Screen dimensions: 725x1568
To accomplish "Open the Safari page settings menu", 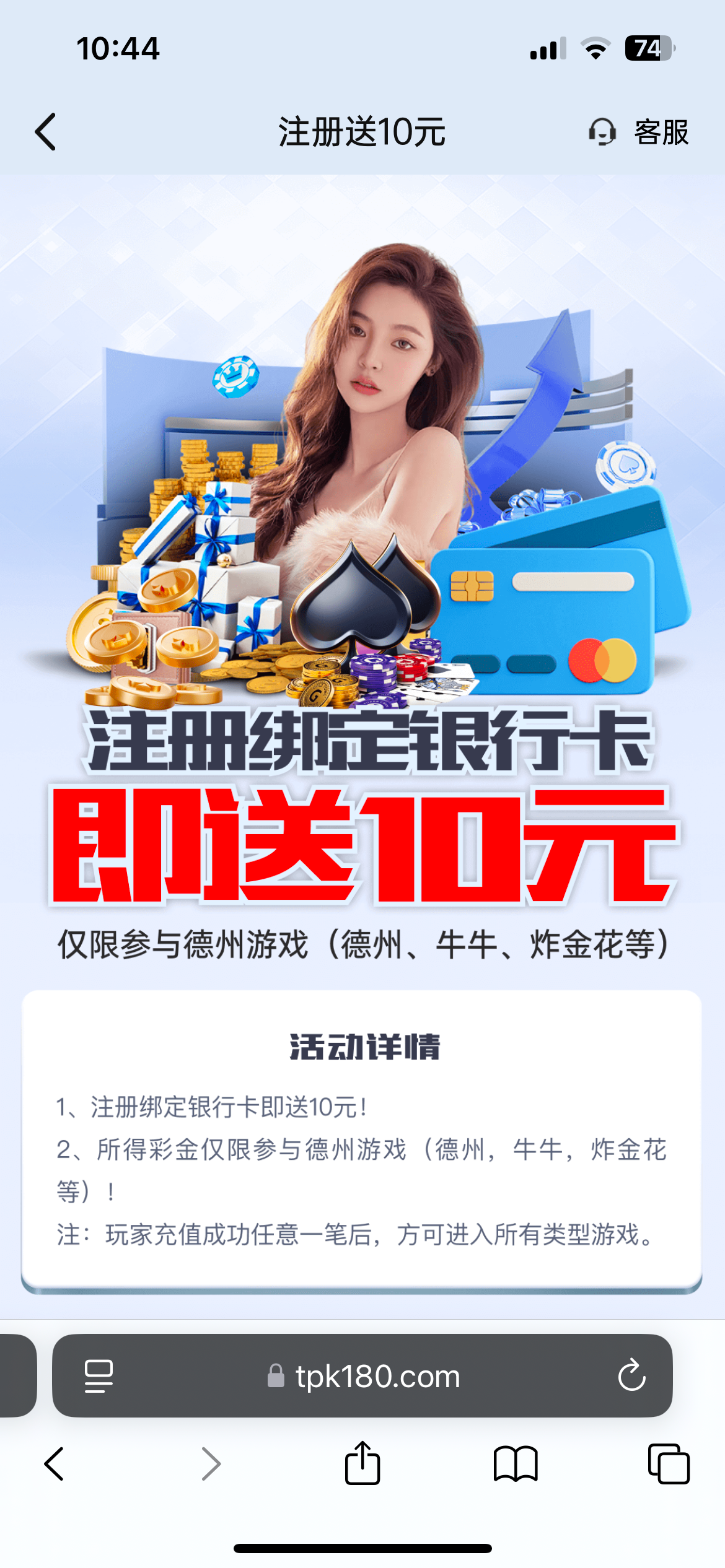I will coord(99,1376).
